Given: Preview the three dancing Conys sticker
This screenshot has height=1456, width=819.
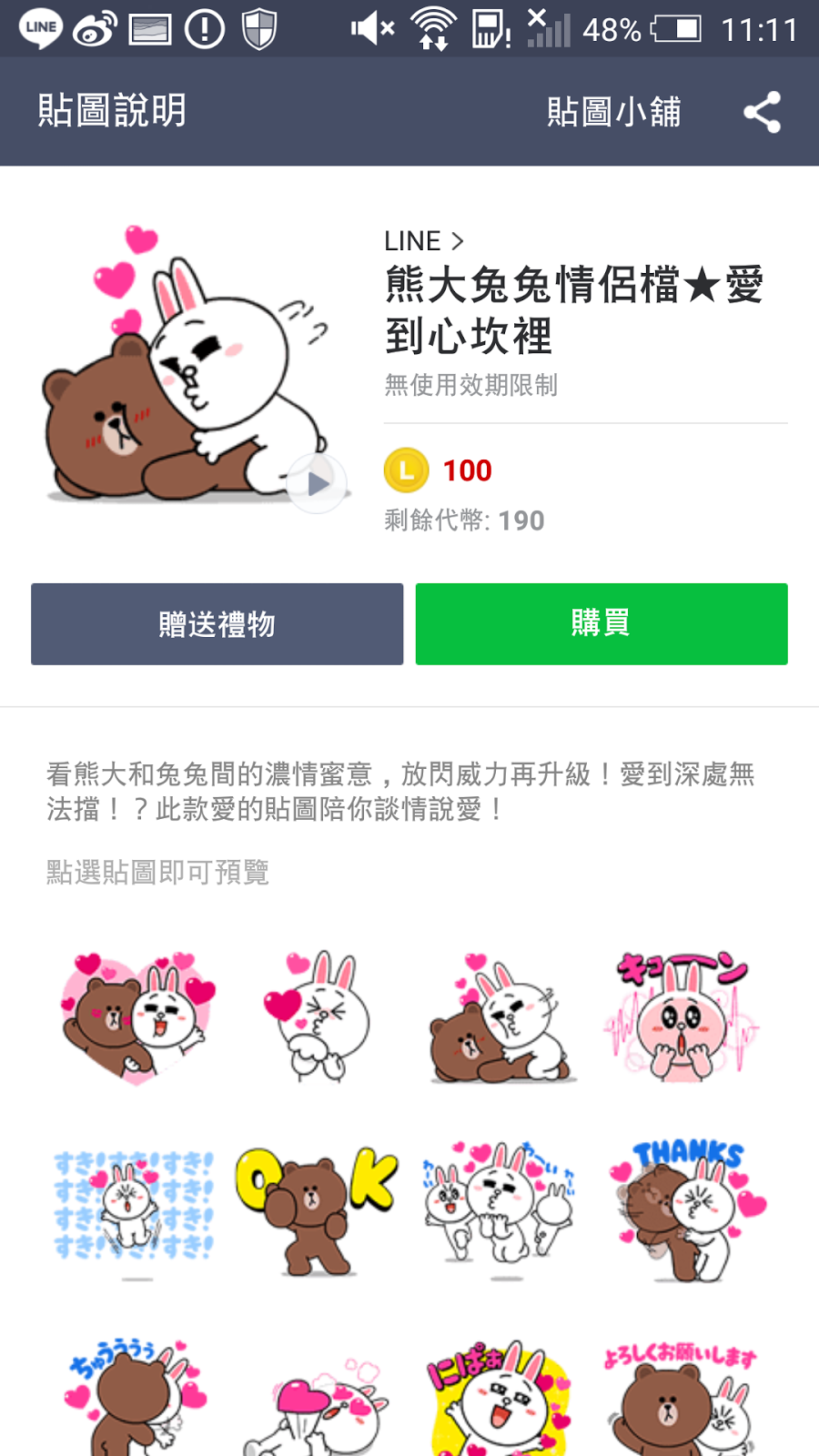Looking at the screenshot, I should (x=500, y=1206).
